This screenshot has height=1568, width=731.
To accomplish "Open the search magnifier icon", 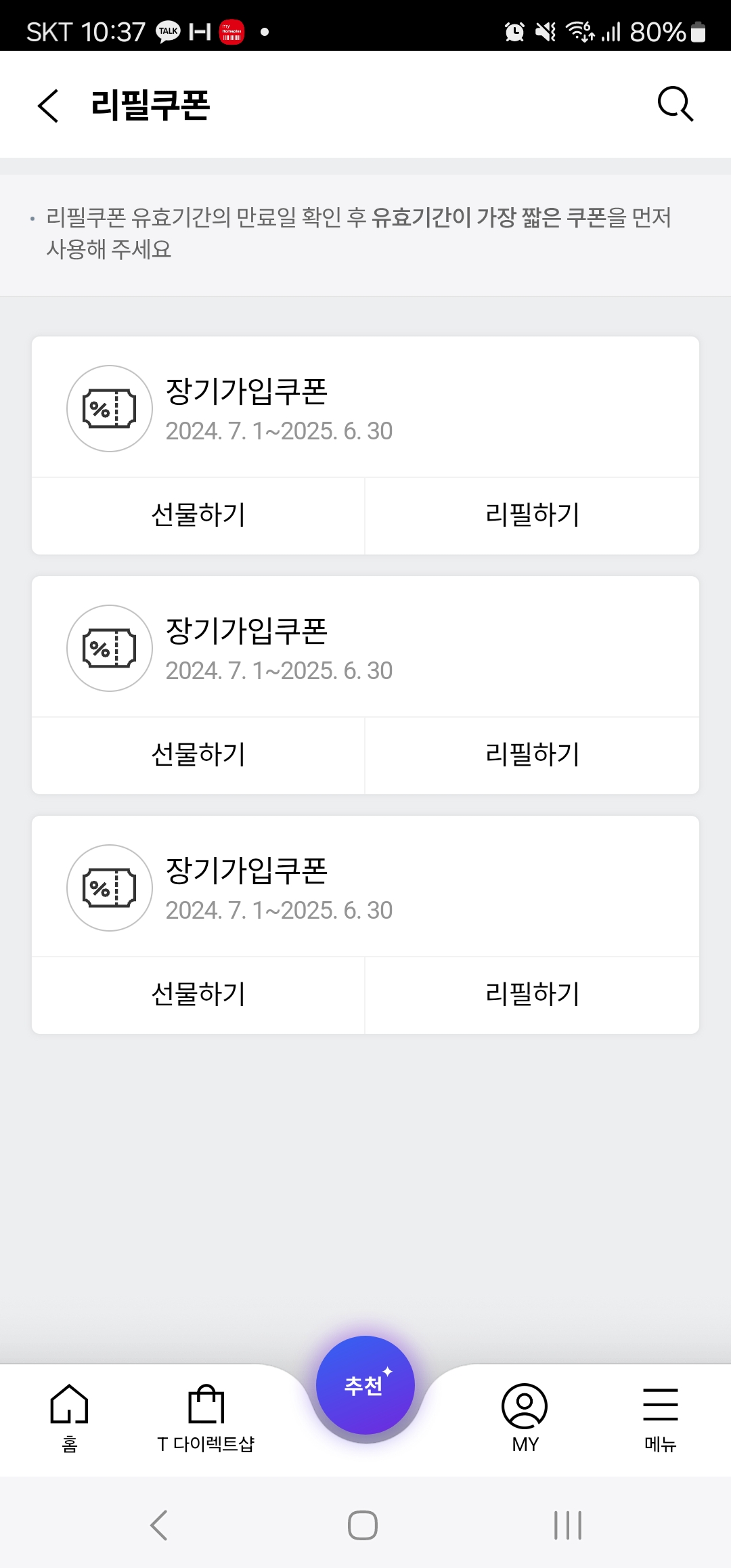I will coord(675,104).
